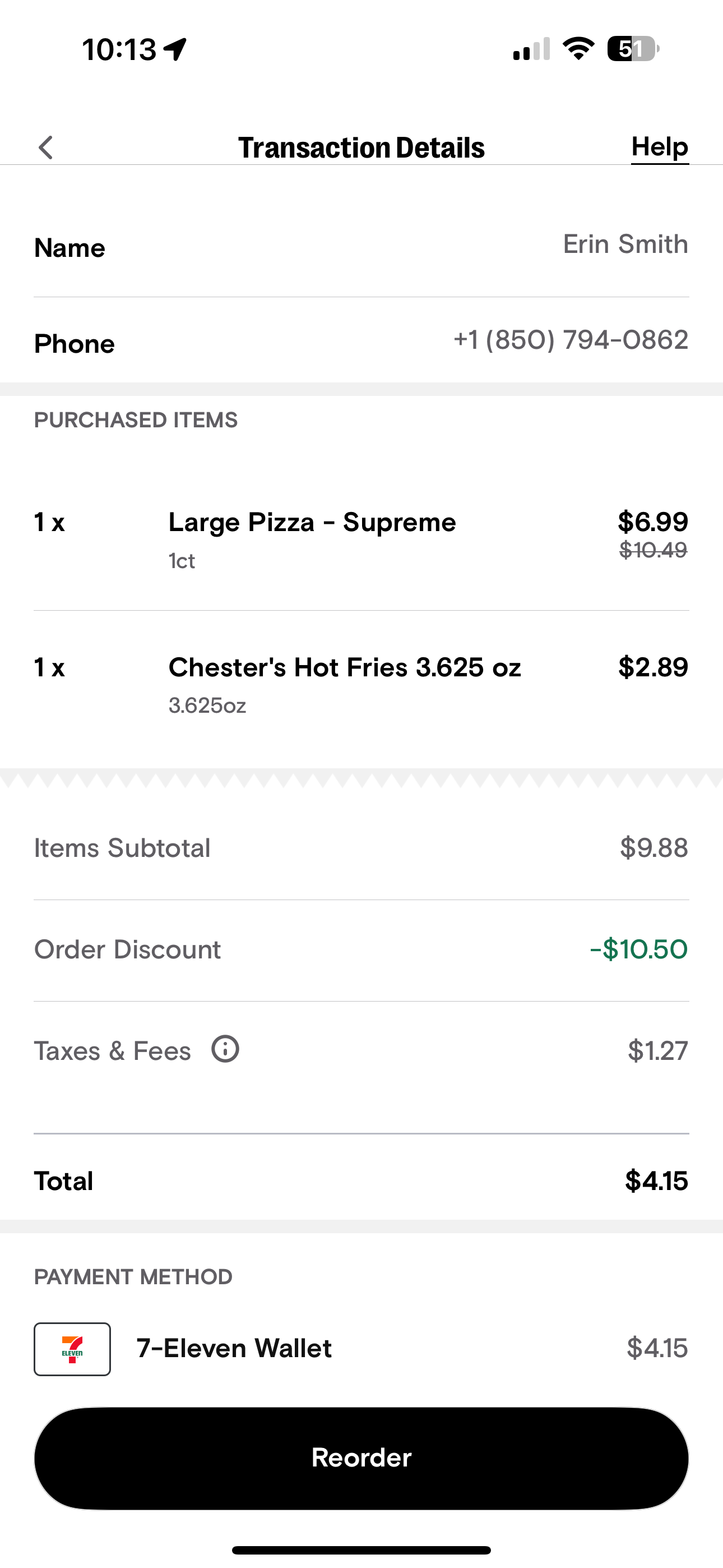Tap the Transaction Details title
Screen dimensions: 723x1568
361,147
